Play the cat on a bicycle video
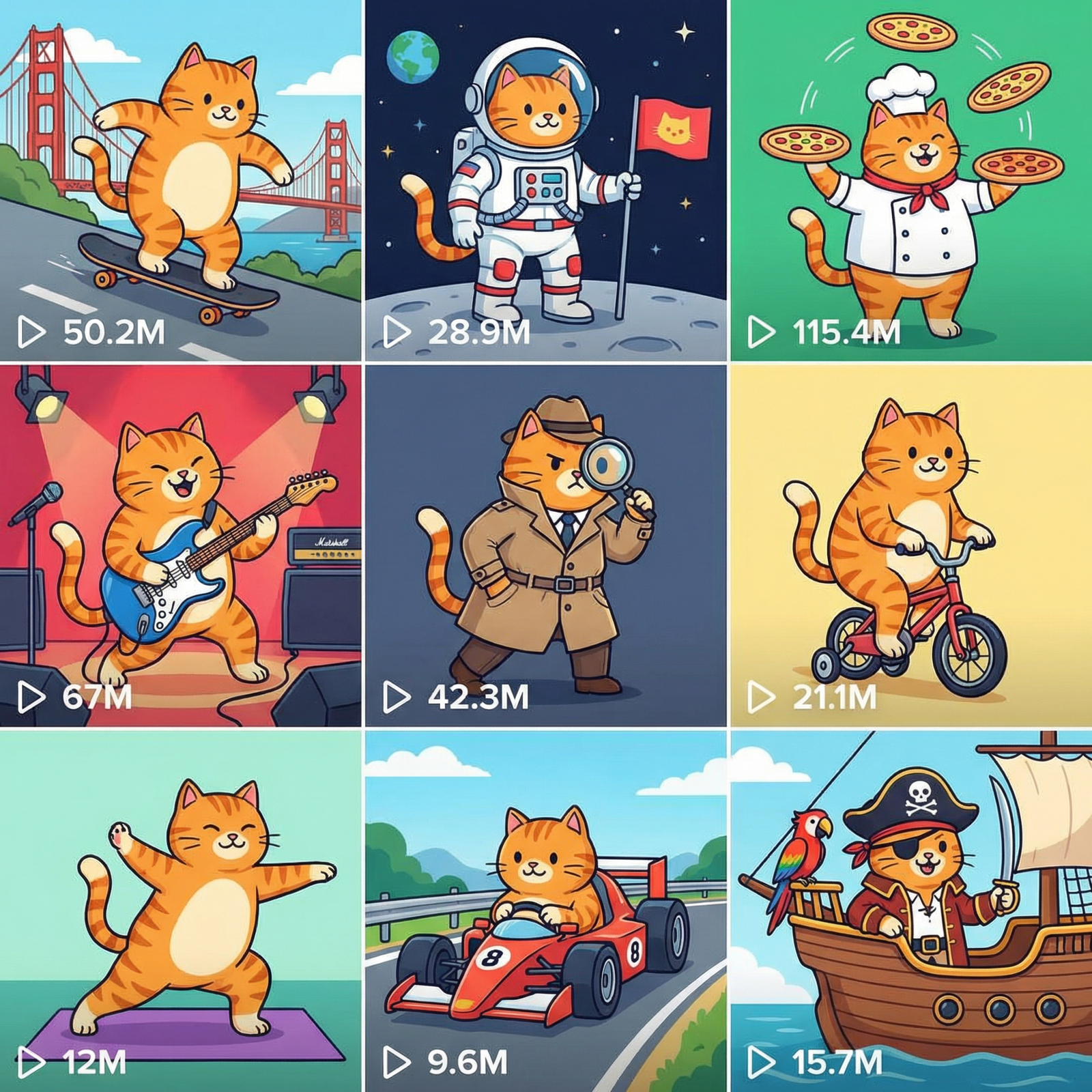Viewport: 1092px width, 1092px height. pos(911,545)
